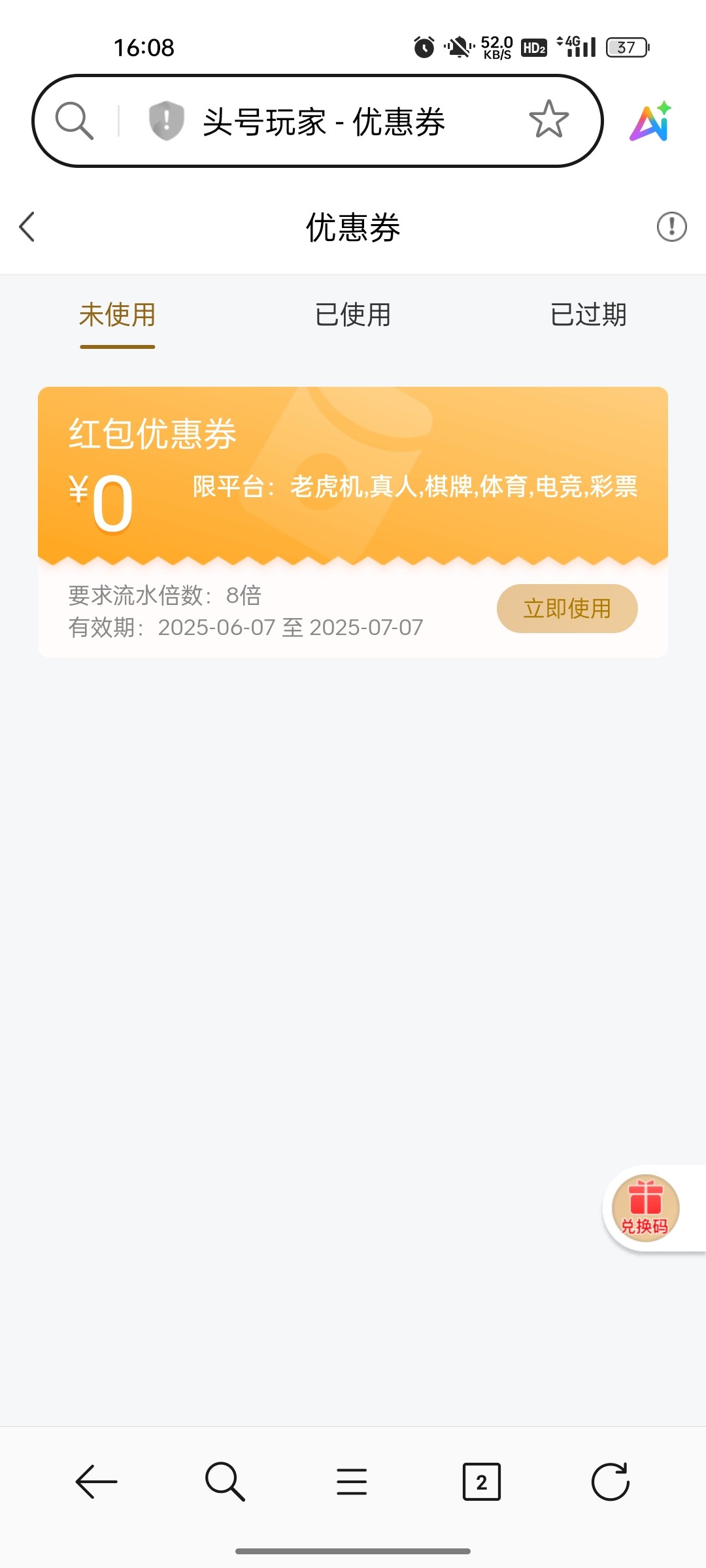The image size is (706, 1568).
Task: Switch to the 已使用 tab
Action: (x=352, y=315)
